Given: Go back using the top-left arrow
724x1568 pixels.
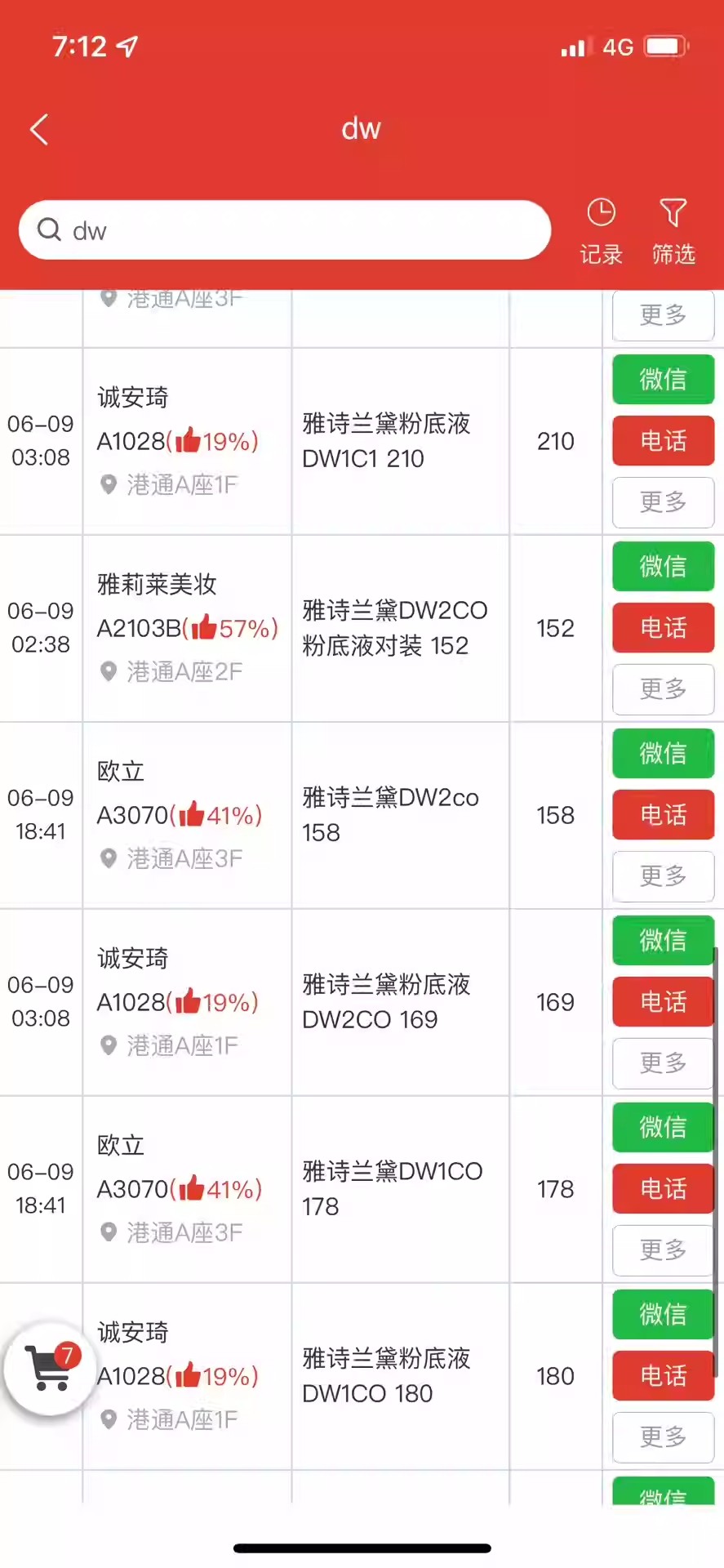Looking at the screenshot, I should point(39,129).
